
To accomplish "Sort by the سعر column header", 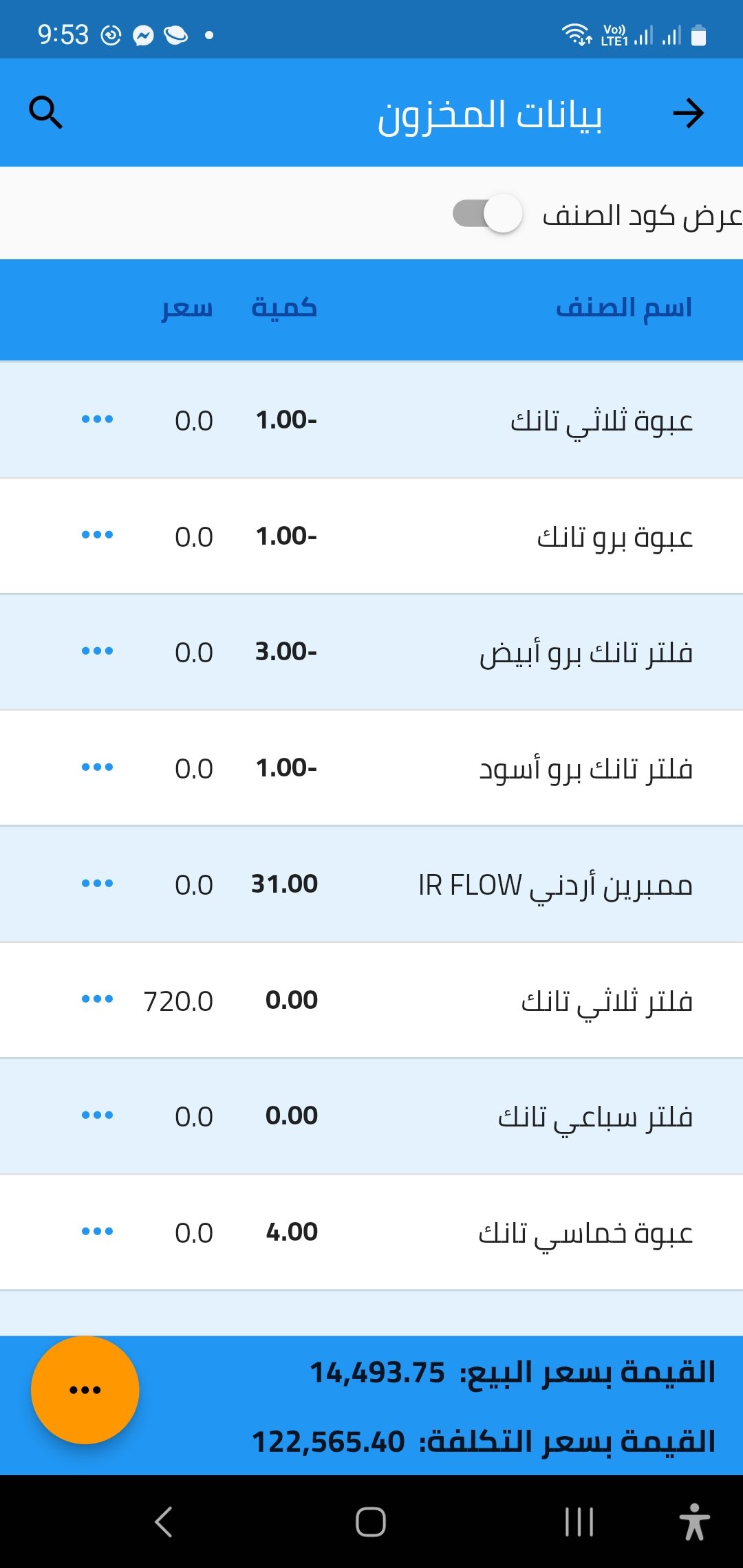I will [x=187, y=307].
